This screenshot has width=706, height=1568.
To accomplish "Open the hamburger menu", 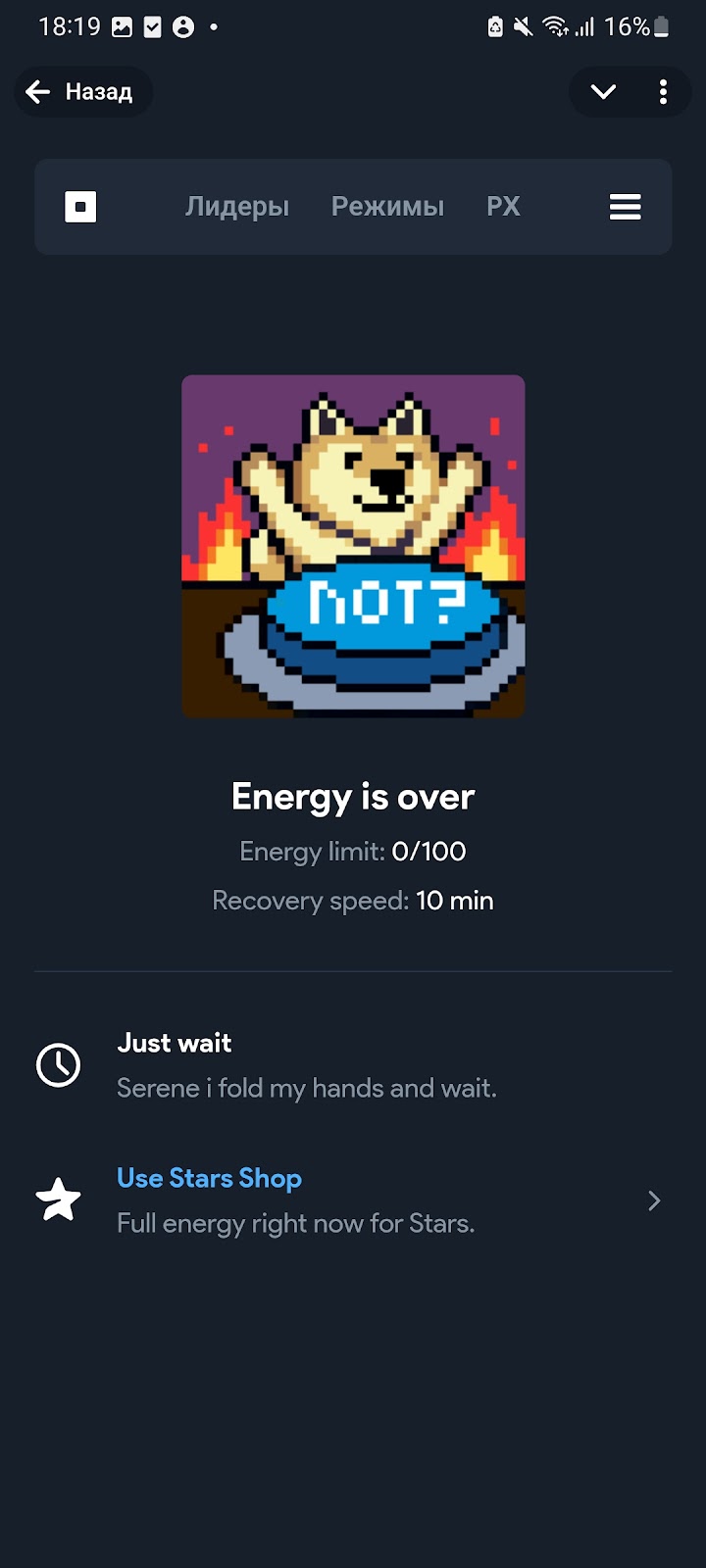I will click(625, 207).
